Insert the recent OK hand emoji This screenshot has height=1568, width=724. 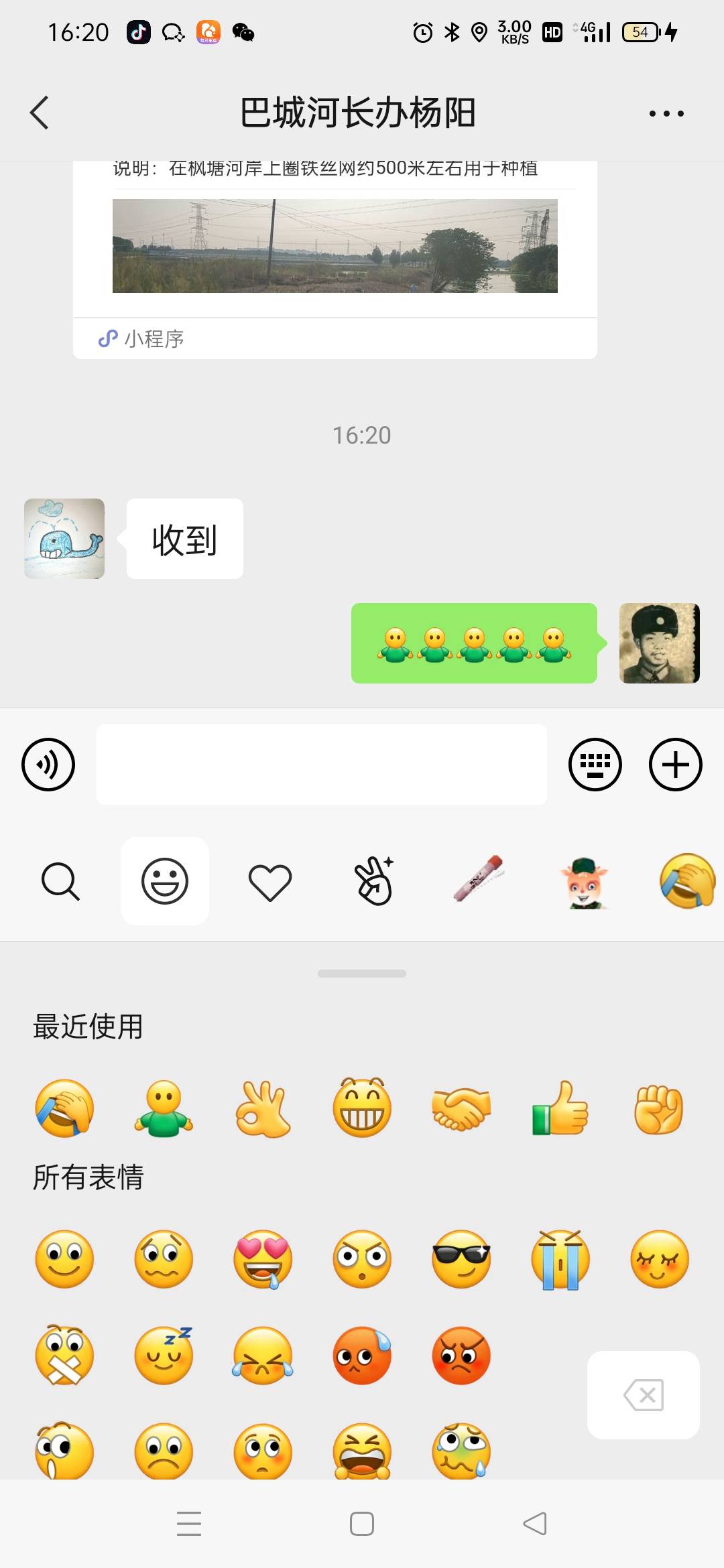[x=263, y=1109]
